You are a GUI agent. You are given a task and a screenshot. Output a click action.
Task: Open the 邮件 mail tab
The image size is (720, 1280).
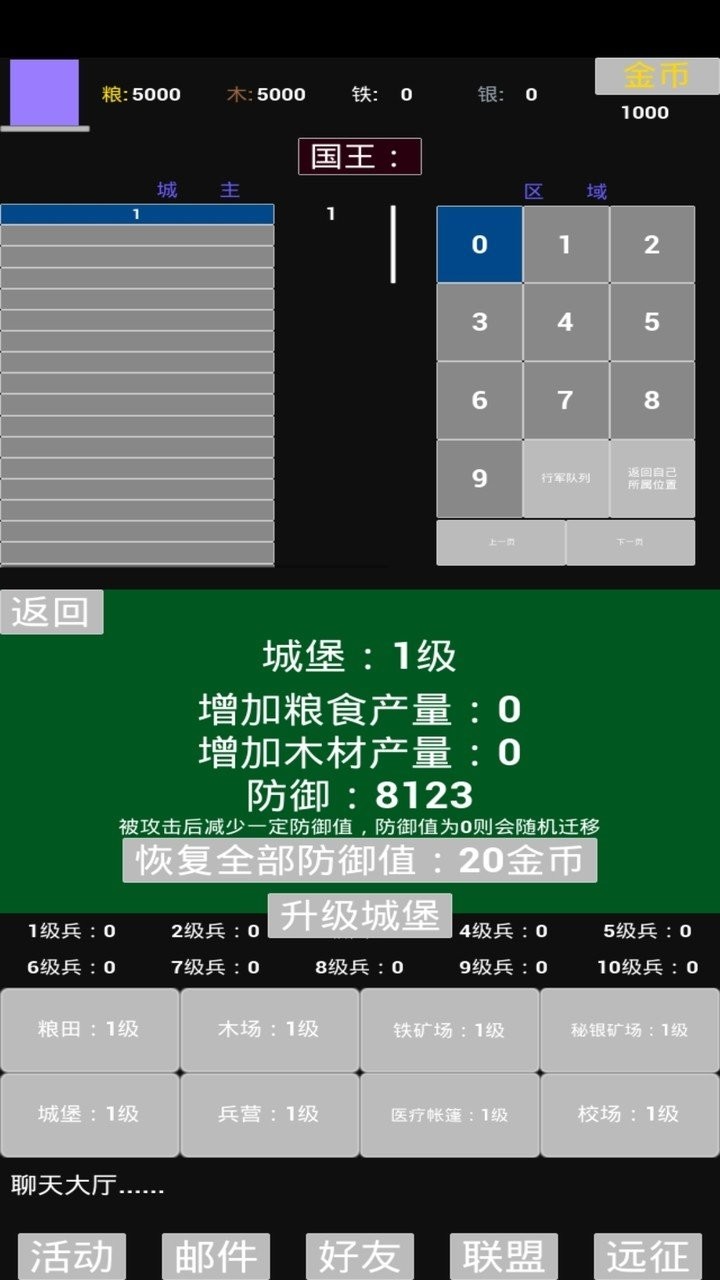coord(215,1256)
